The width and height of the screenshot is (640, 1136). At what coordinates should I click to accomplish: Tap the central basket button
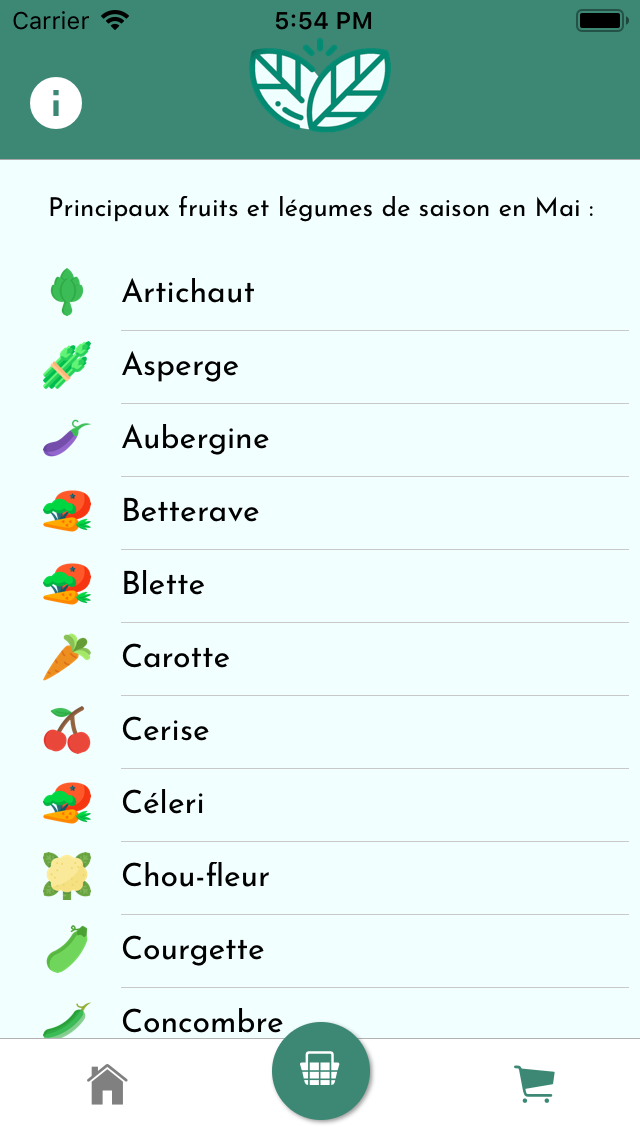[x=321, y=1071]
